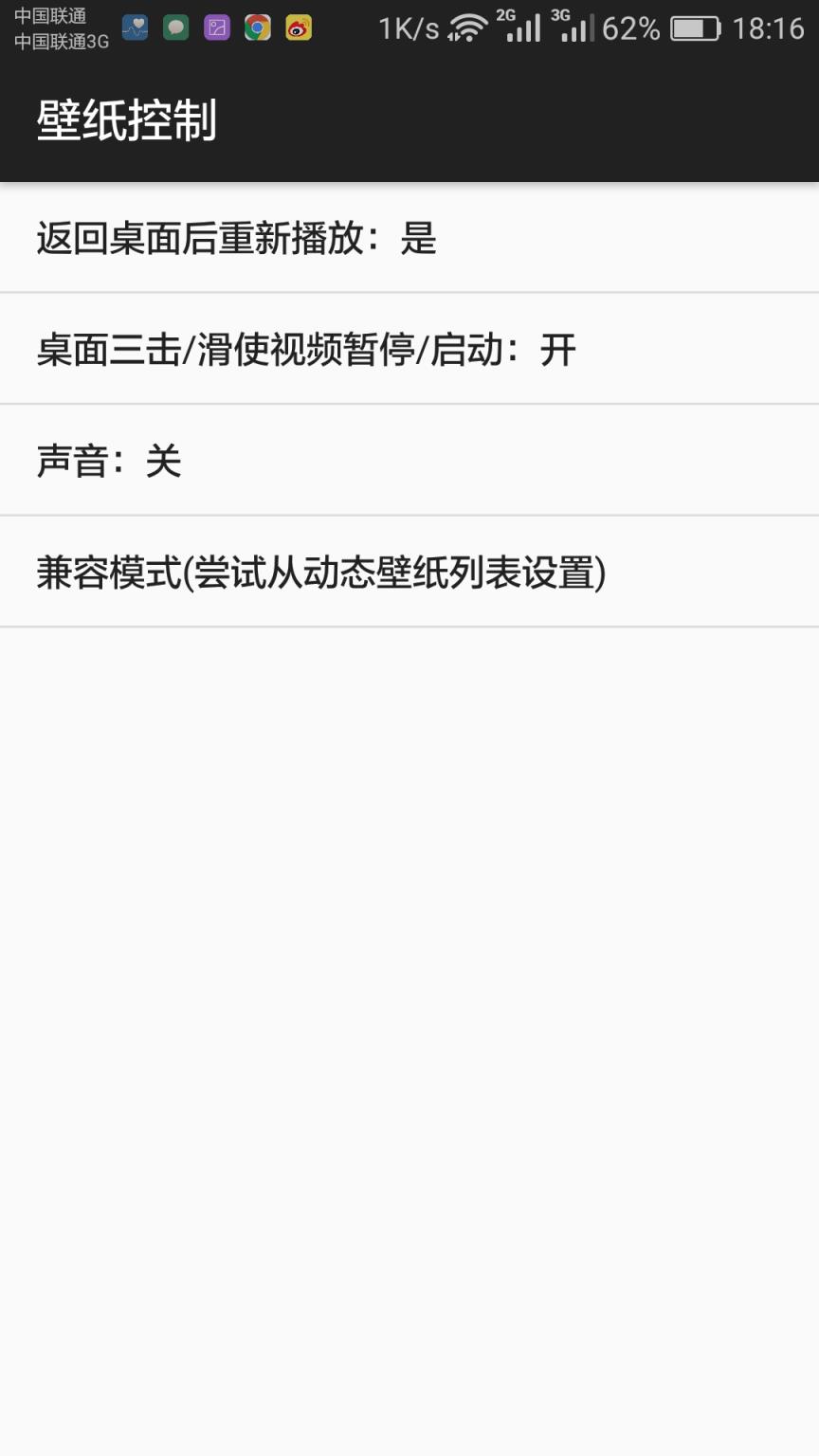Click the purple screenshot notification icon

coord(216,27)
